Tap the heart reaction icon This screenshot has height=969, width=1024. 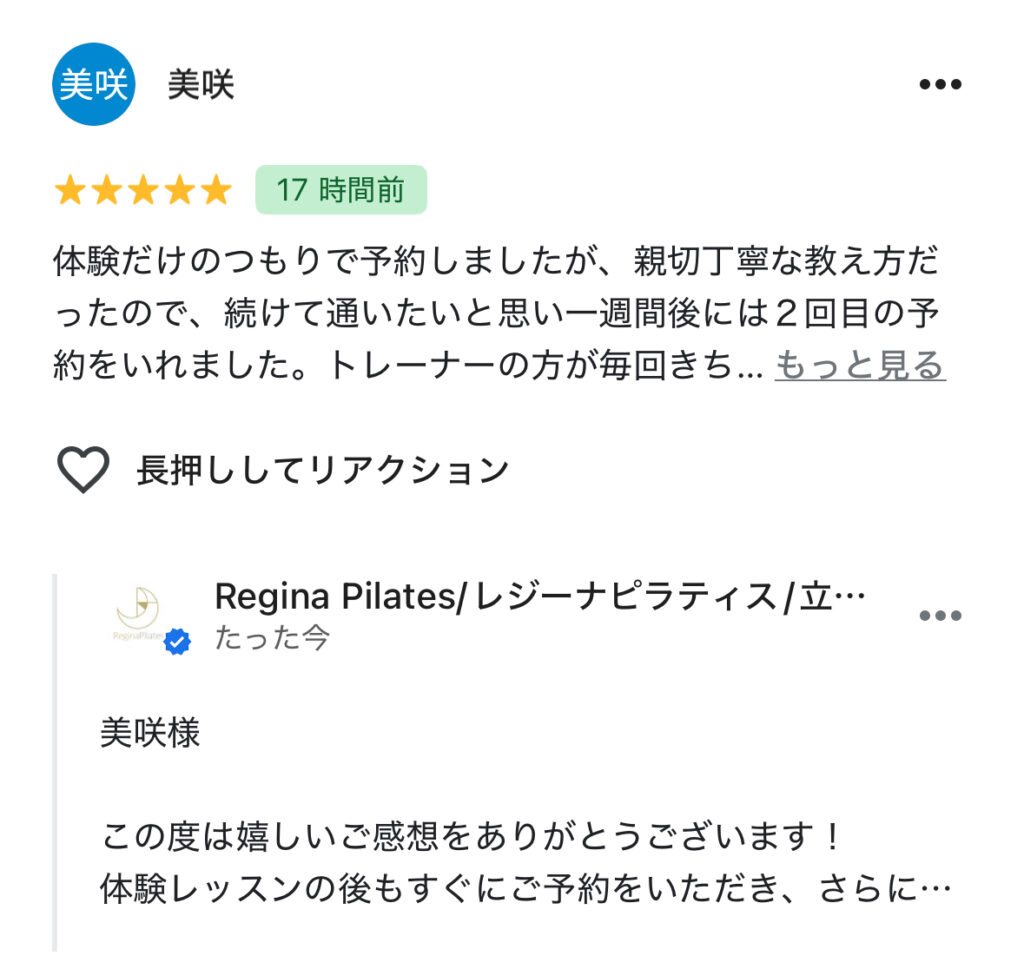[82, 469]
